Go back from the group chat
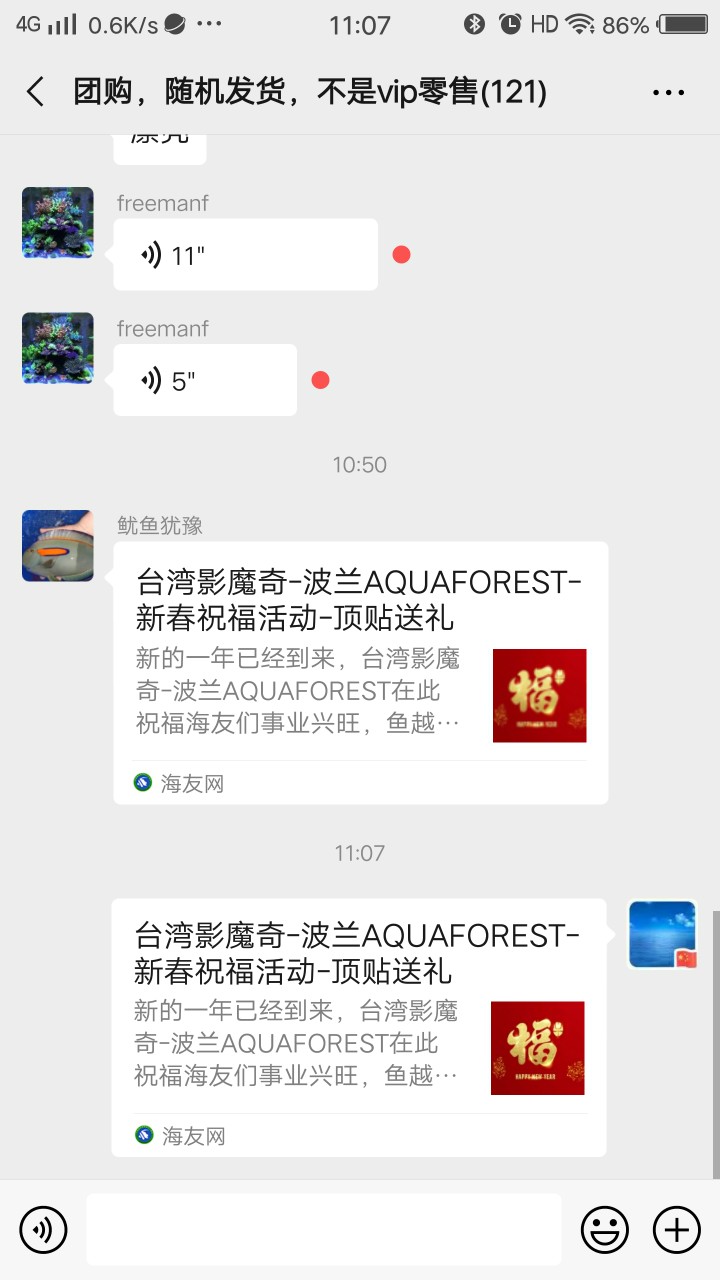This screenshot has height=1280, width=720. [36, 92]
